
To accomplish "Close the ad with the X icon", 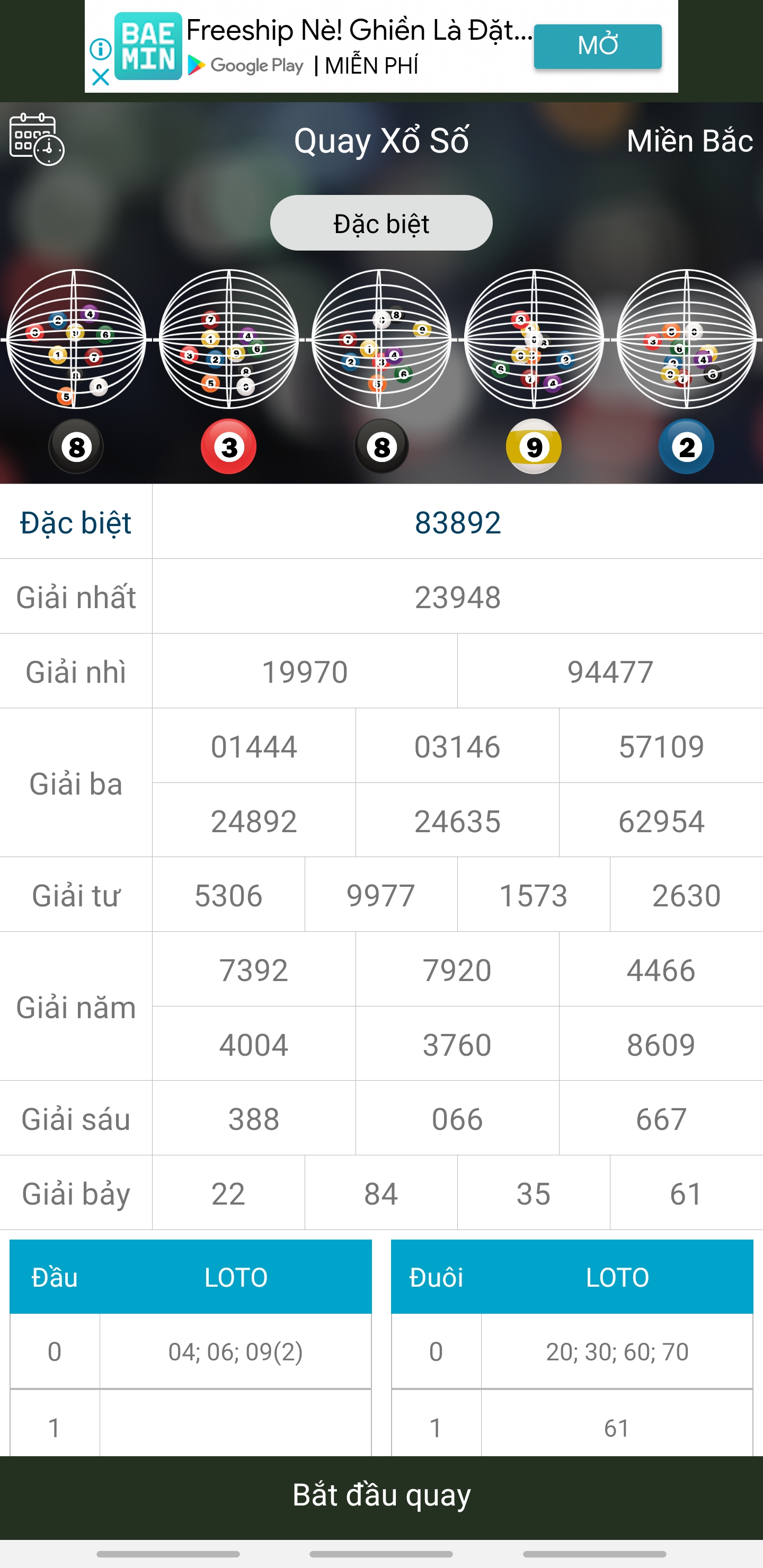I will [101, 77].
